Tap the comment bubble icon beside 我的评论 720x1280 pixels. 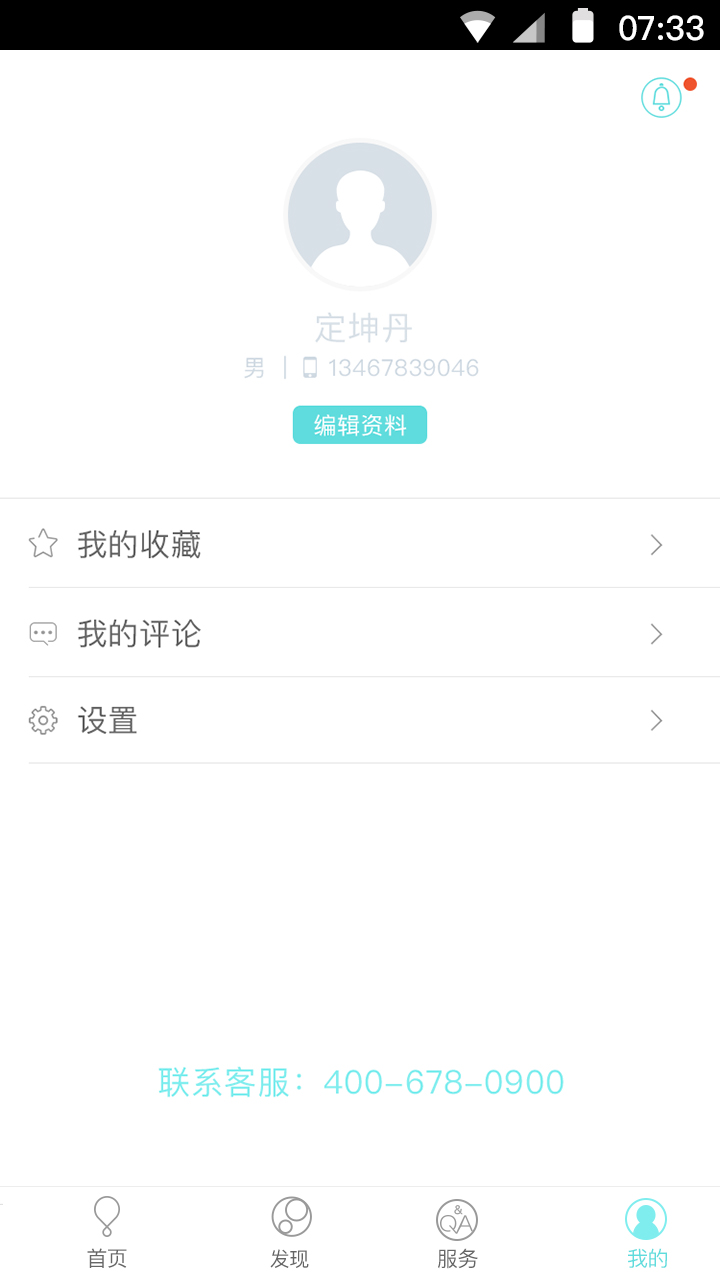(x=43, y=632)
